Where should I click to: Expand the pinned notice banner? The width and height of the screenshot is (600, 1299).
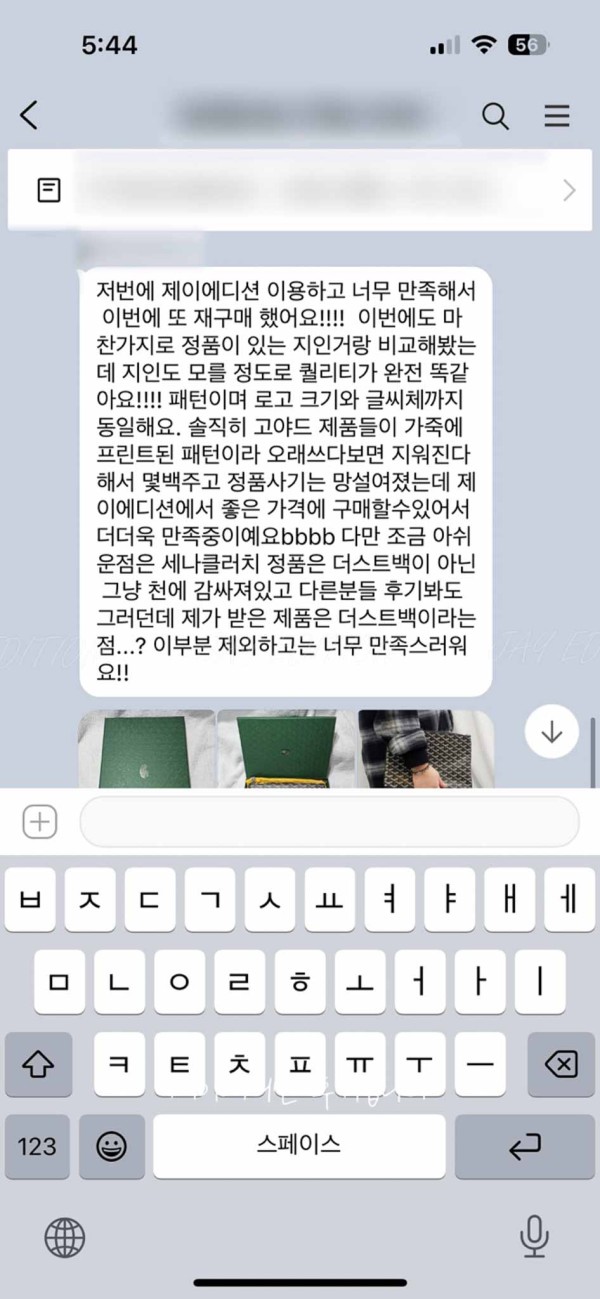(569, 190)
